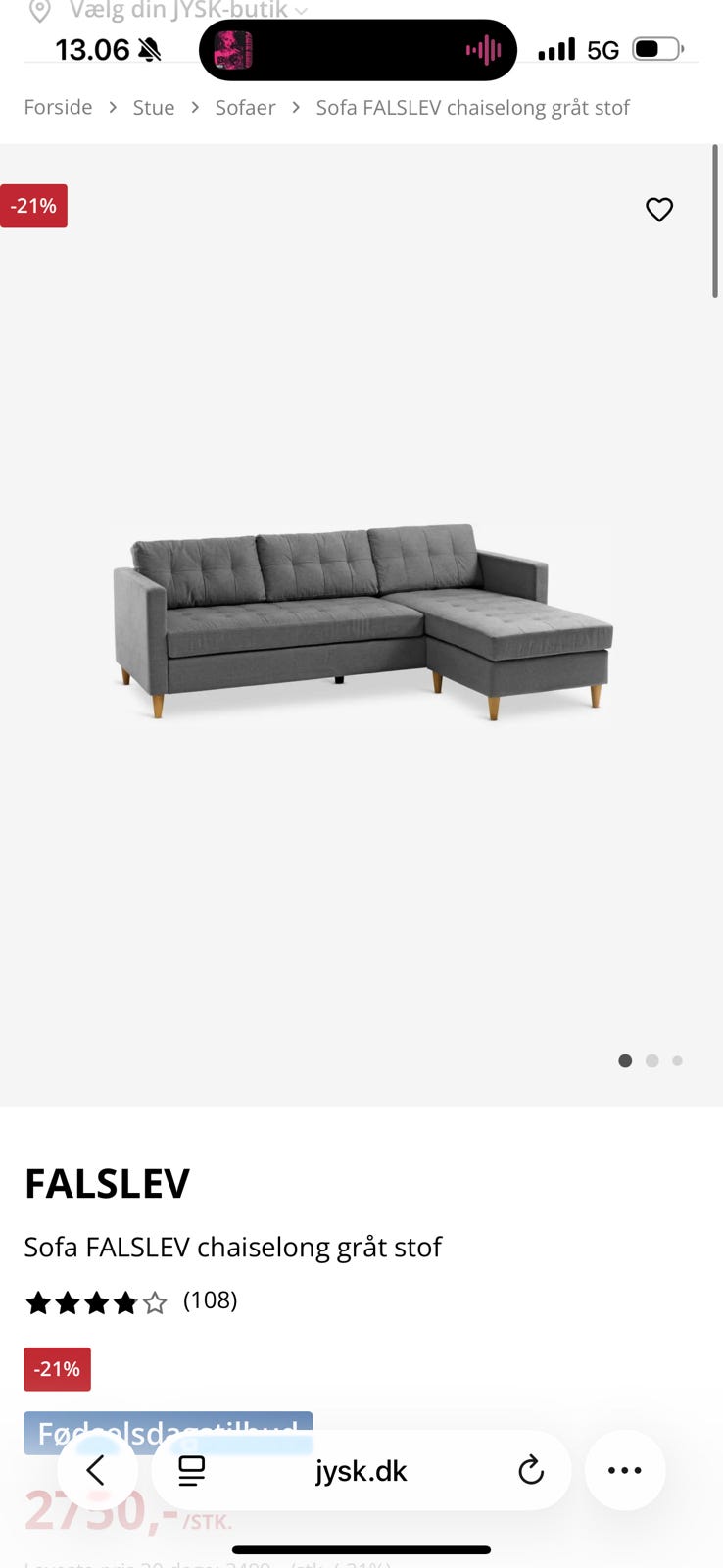Tap chevron between Forside and Stue

[113, 108]
